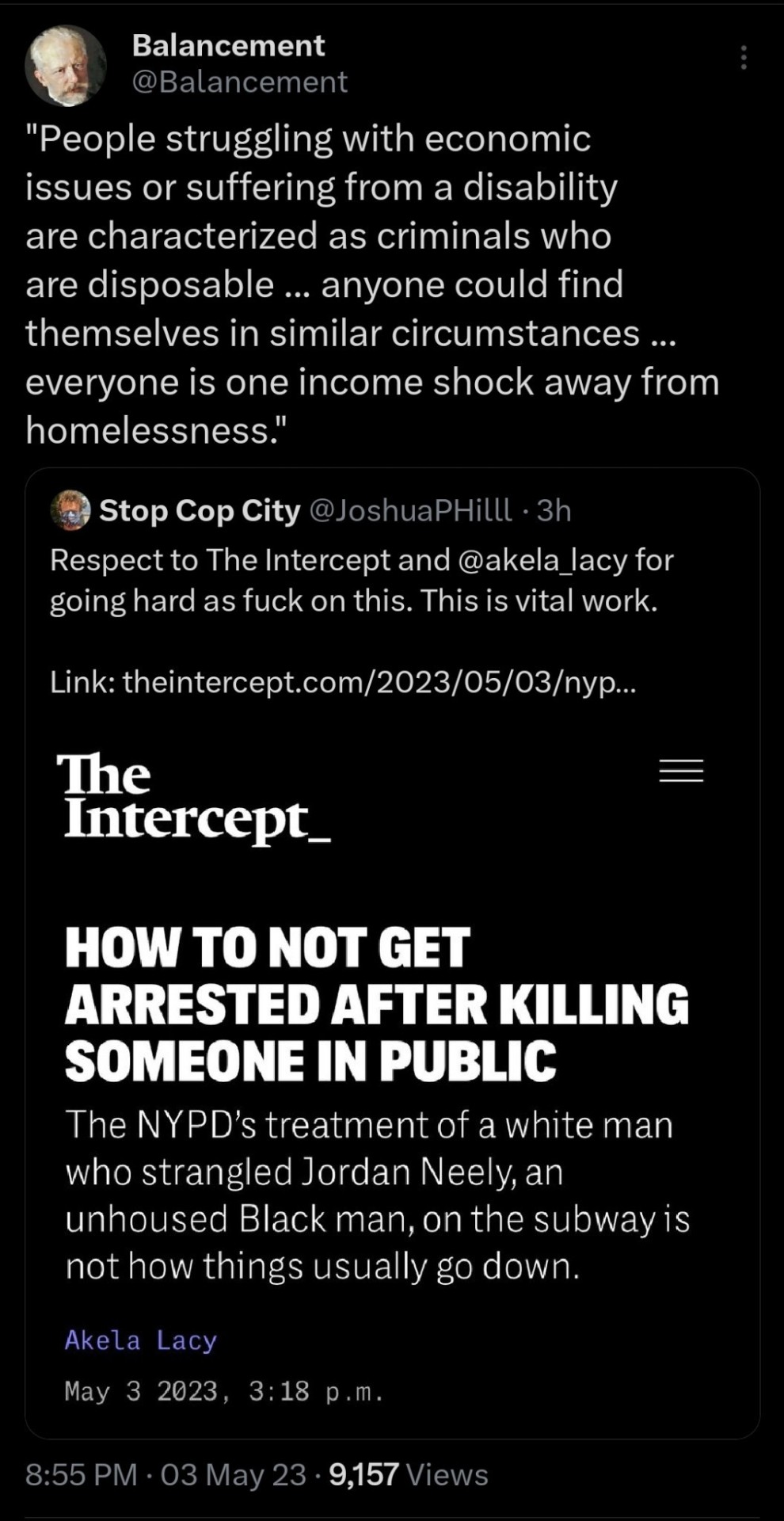View the Balancement profile name
Image resolution: width=784 pixels, height=1521 pixels.
pos(228,46)
